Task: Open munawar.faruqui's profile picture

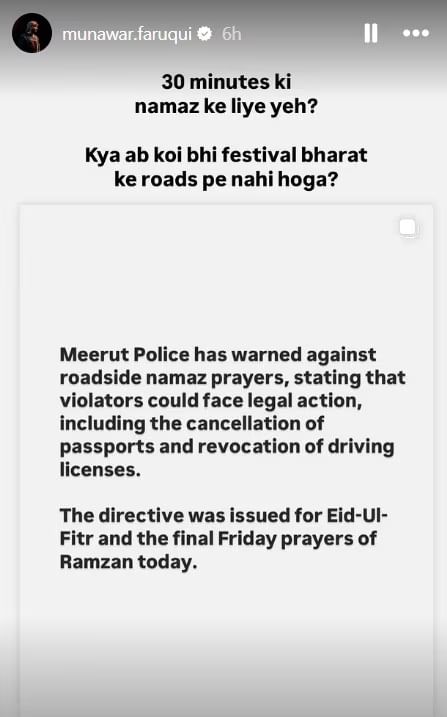Action: [x=32, y=33]
